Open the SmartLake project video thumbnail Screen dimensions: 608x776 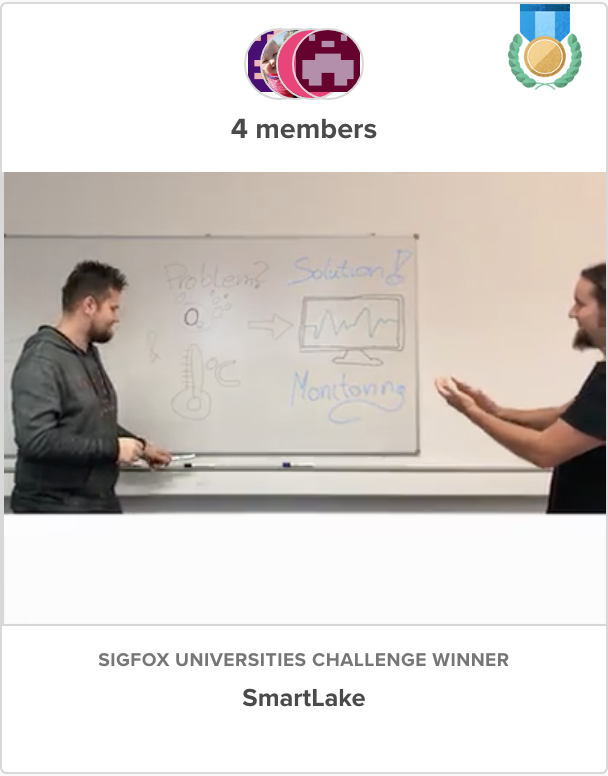click(304, 343)
